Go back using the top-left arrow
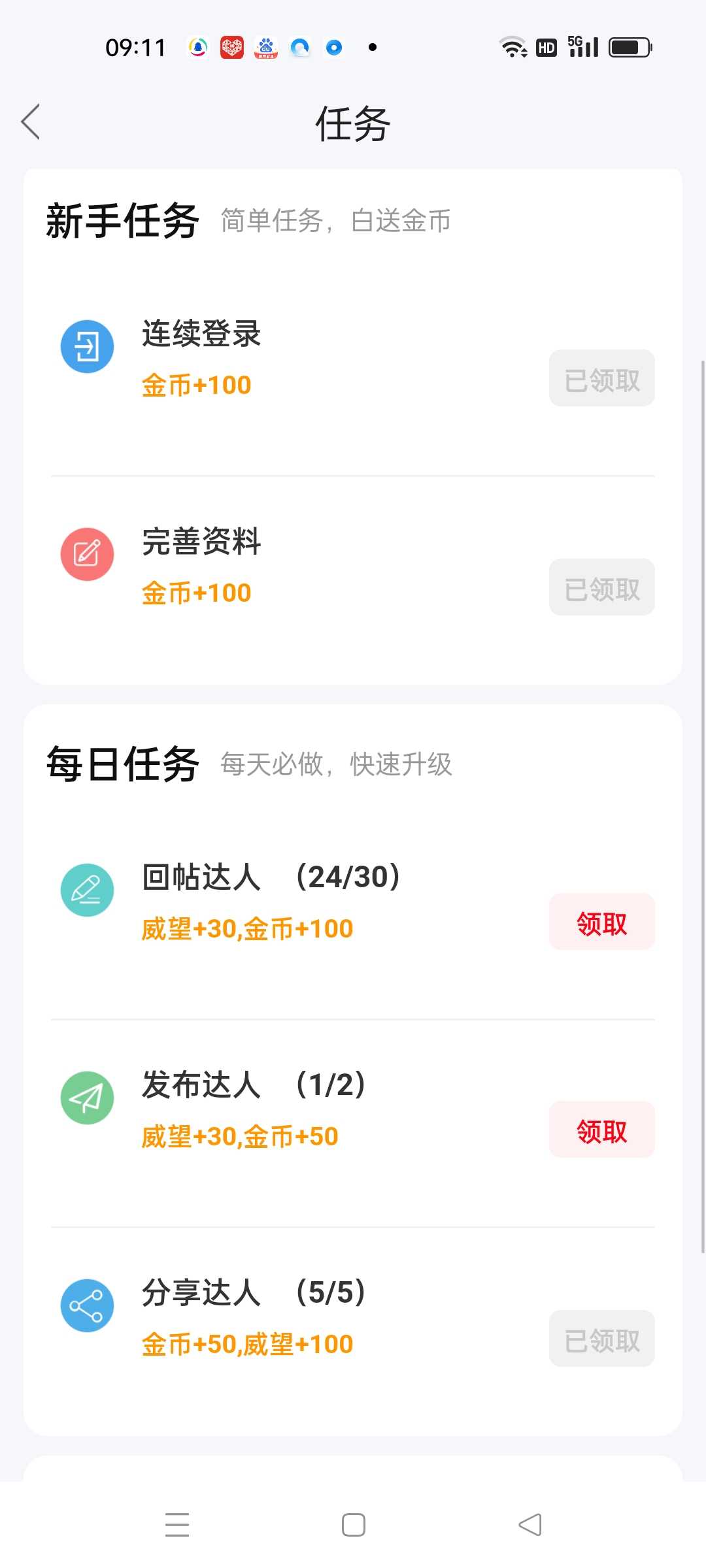 tap(31, 122)
